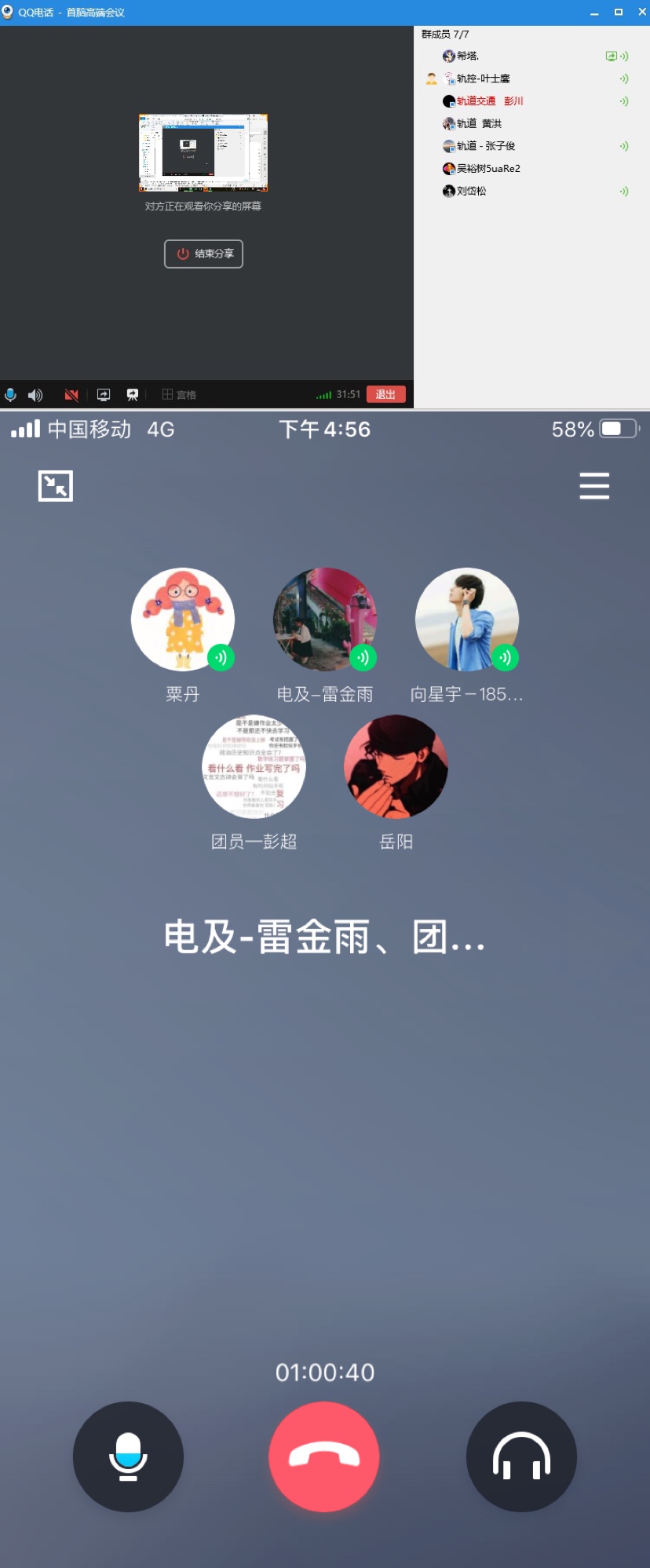The image size is (650, 1568).
Task: Tap 栗丹's avatar in the call
Action: click(183, 620)
